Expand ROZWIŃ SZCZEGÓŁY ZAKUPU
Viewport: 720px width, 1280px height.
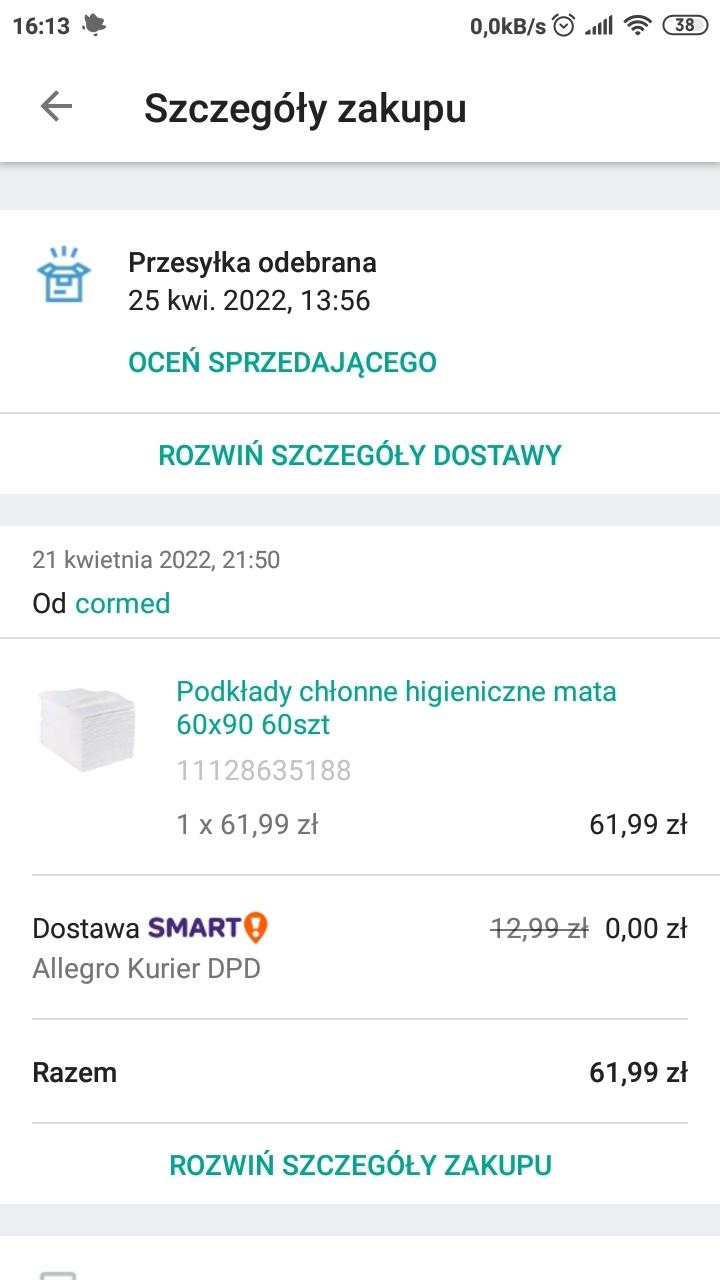tap(360, 1165)
